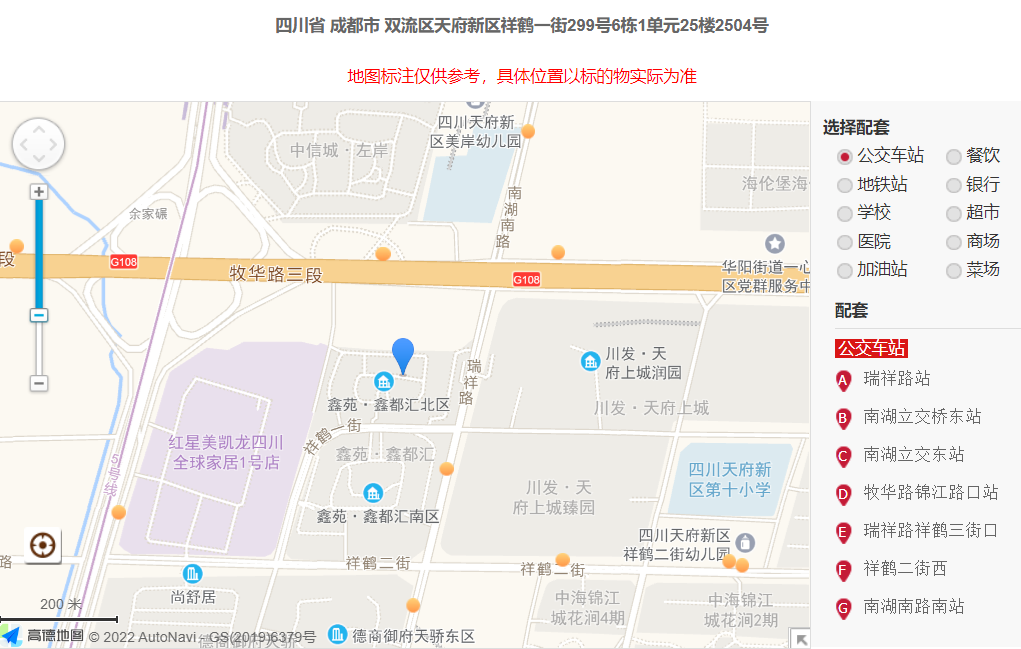This screenshot has width=1021, height=649.
Task: Select the 学校 radio option
Action: (x=845, y=213)
